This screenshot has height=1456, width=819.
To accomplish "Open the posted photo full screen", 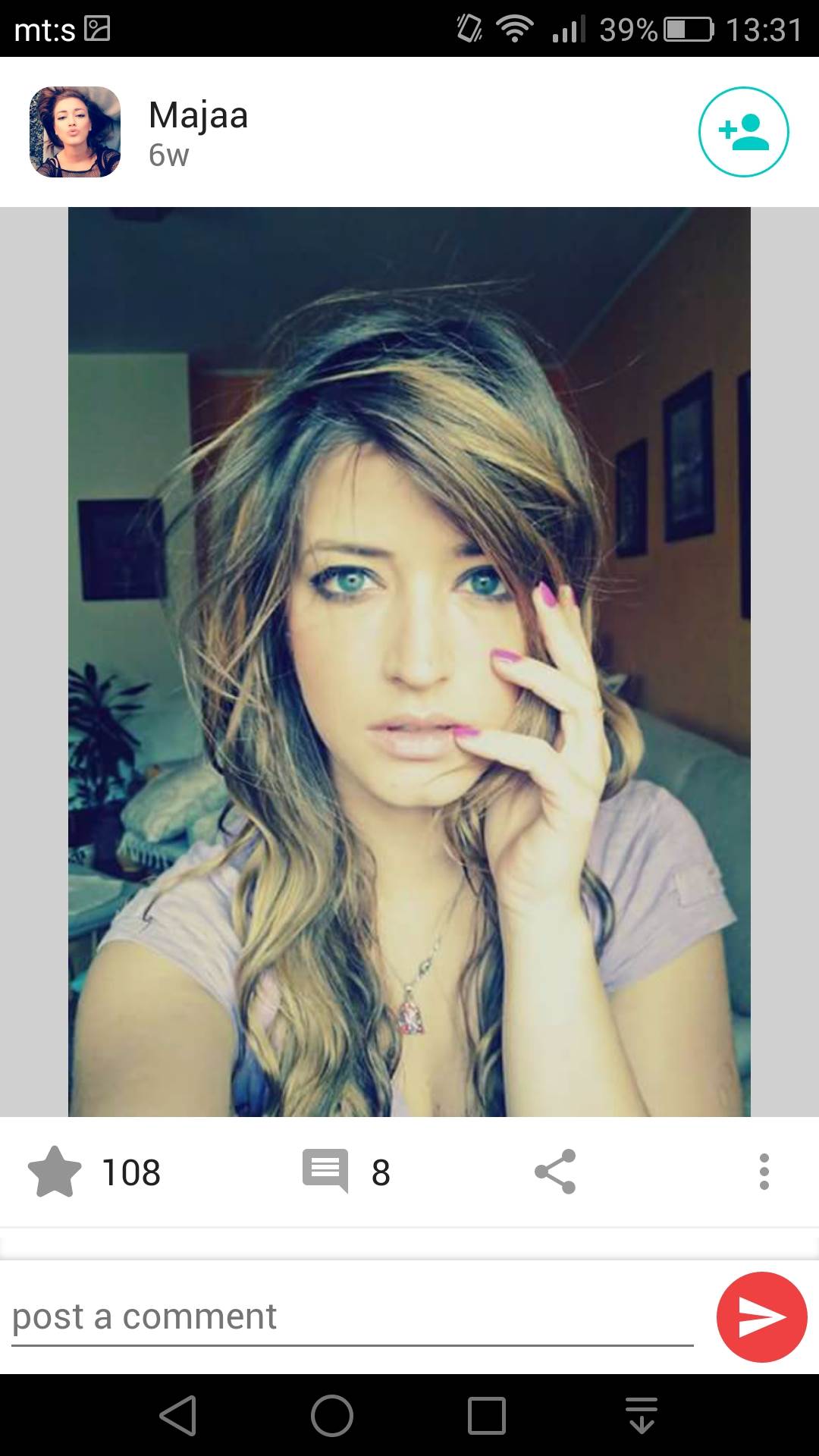I will [x=409, y=661].
